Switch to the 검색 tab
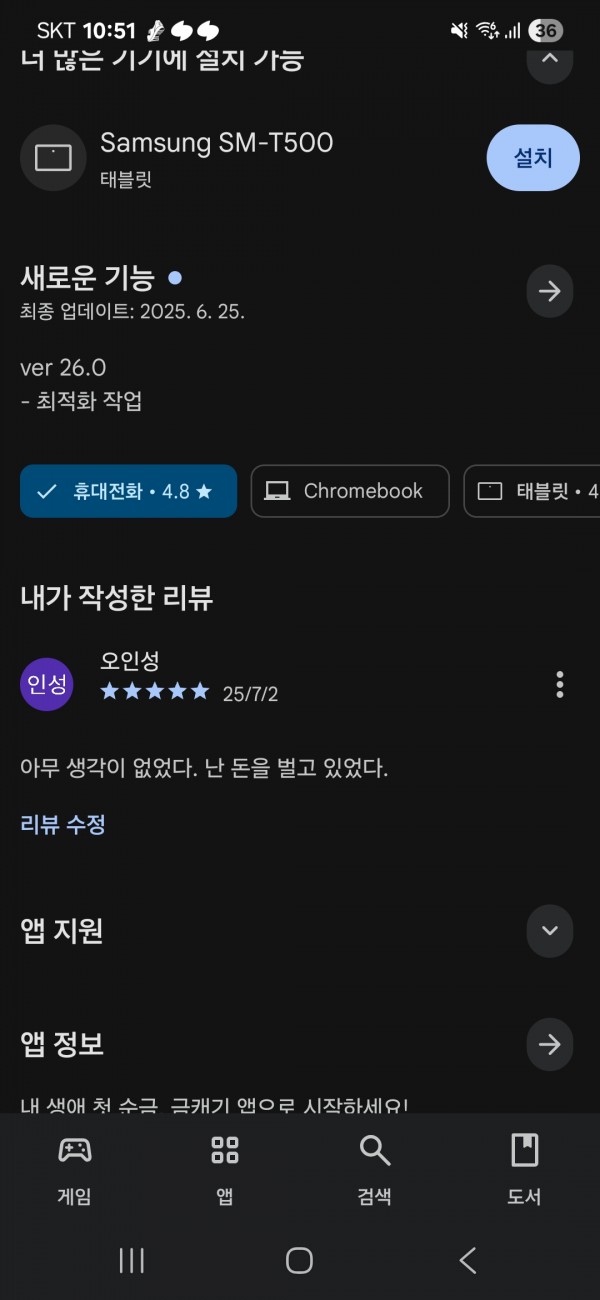The width and height of the screenshot is (600, 1300). coord(375,1168)
